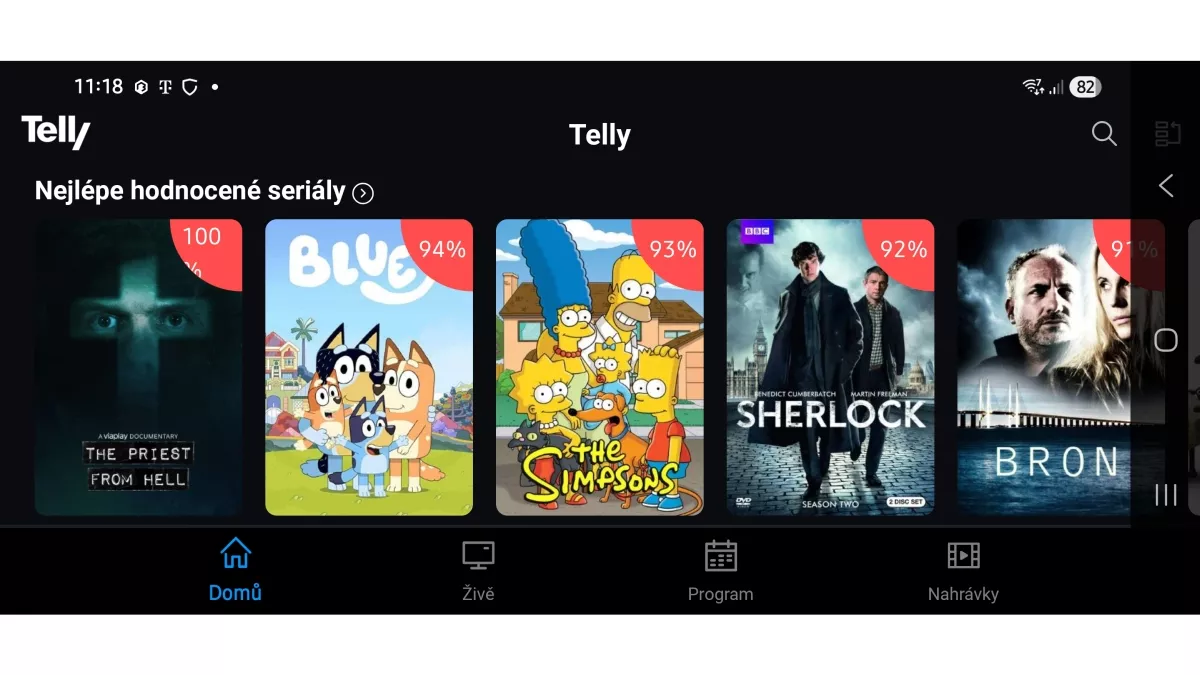This screenshot has width=1200, height=675.
Task: Switch to the Program tab
Action: pos(720,571)
